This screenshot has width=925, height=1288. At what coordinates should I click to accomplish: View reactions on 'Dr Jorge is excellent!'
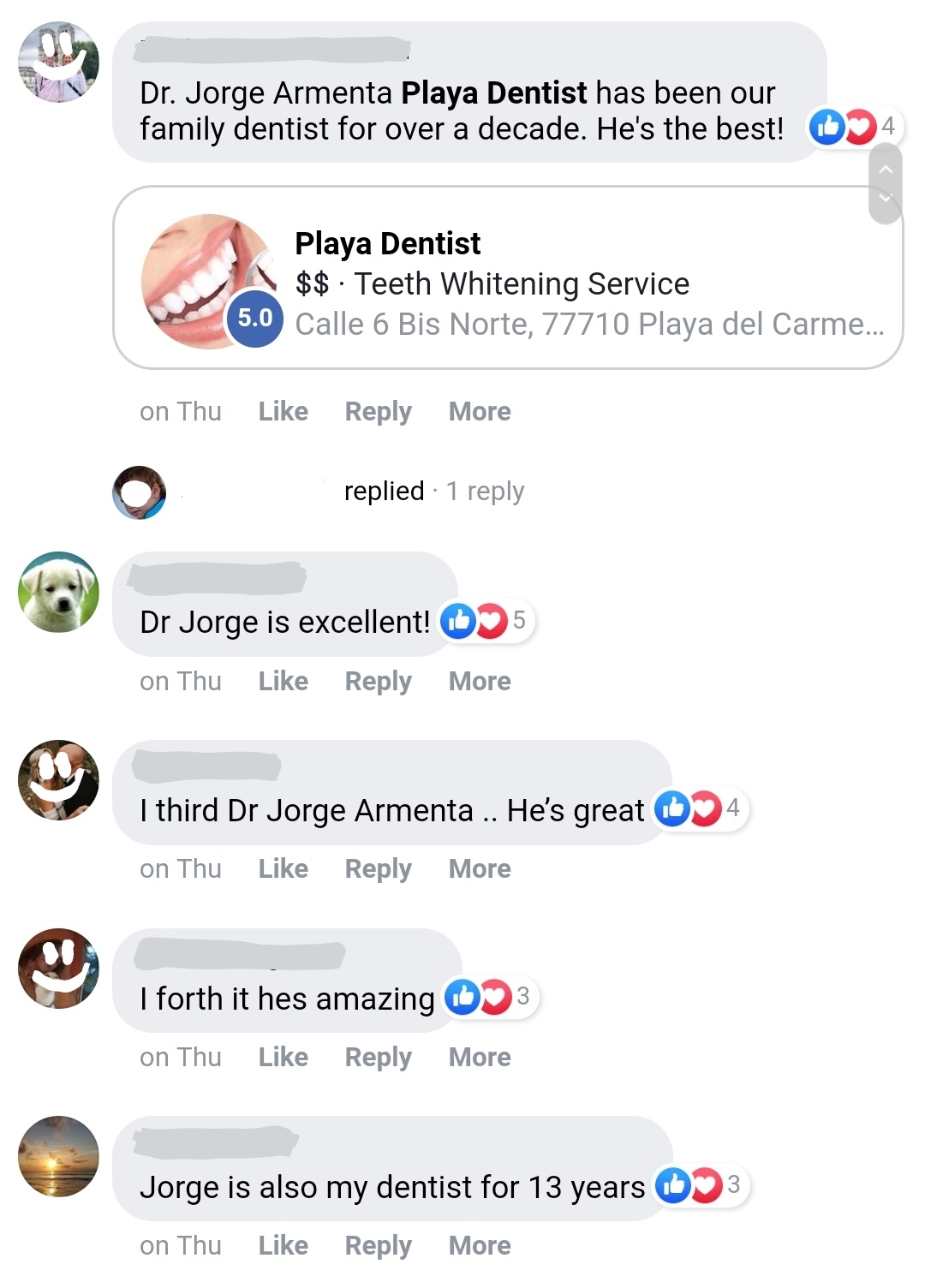click(x=486, y=621)
